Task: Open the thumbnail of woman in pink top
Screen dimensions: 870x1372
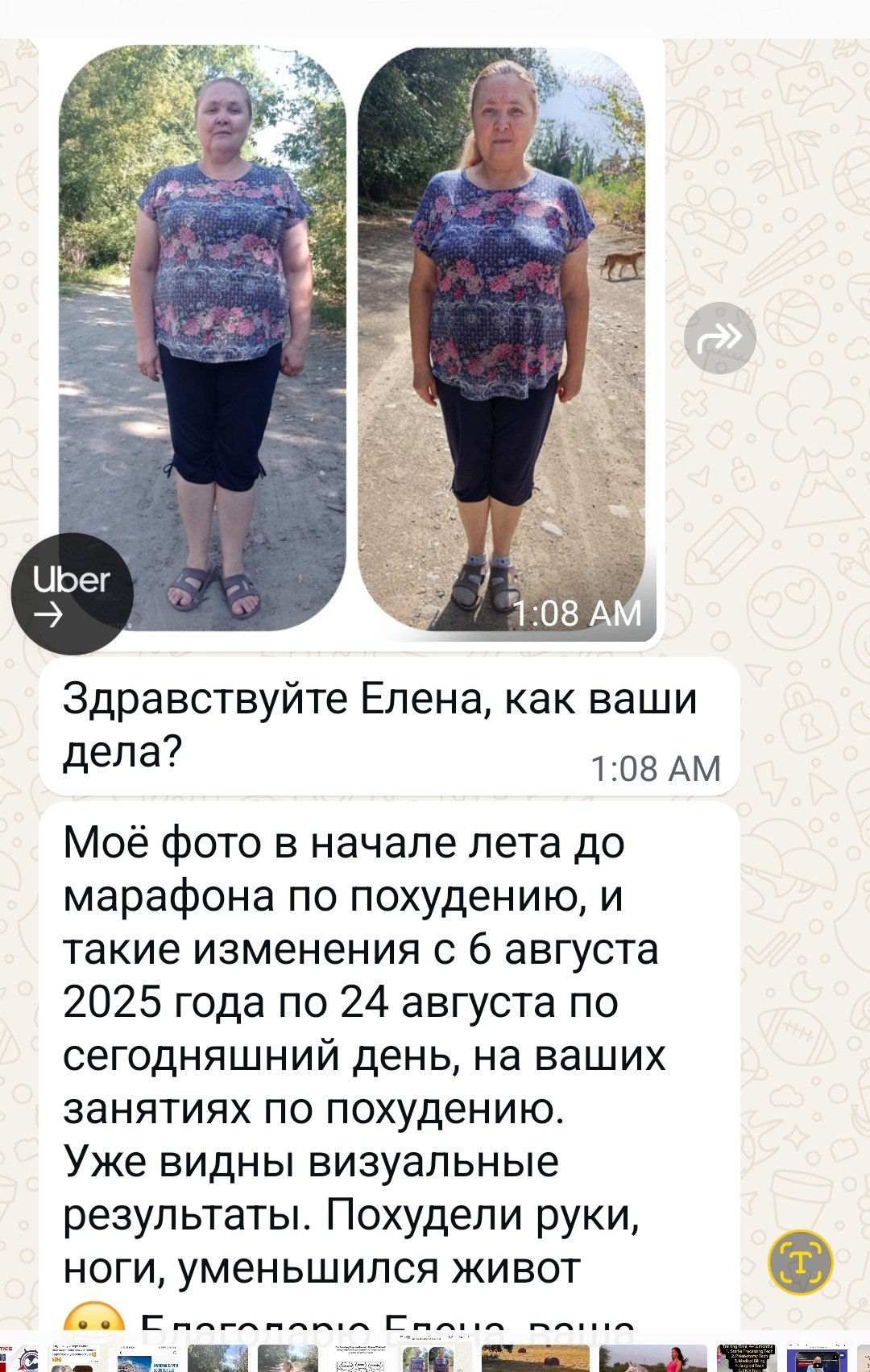Action: [652, 1359]
